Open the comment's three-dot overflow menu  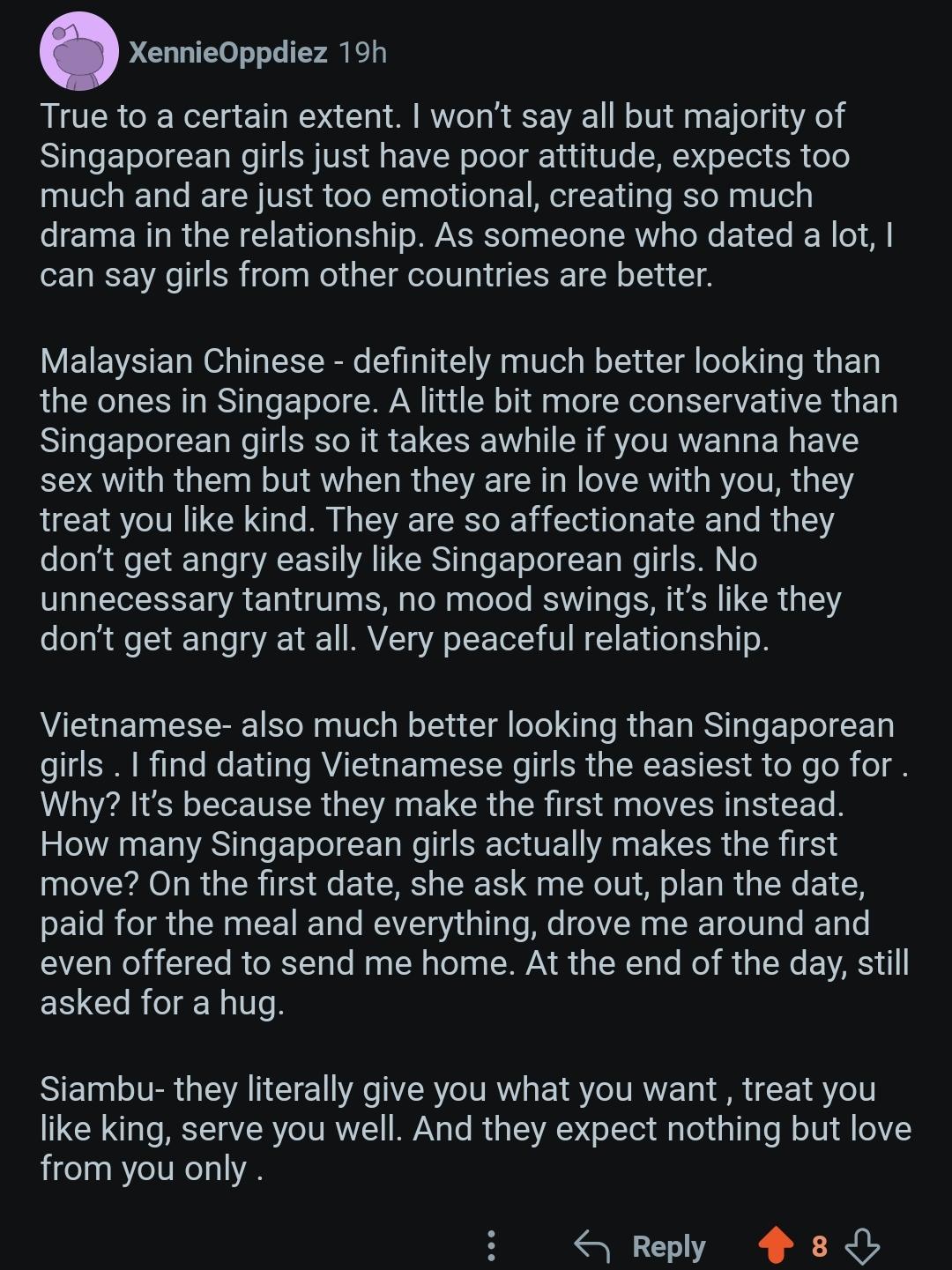(492, 1245)
